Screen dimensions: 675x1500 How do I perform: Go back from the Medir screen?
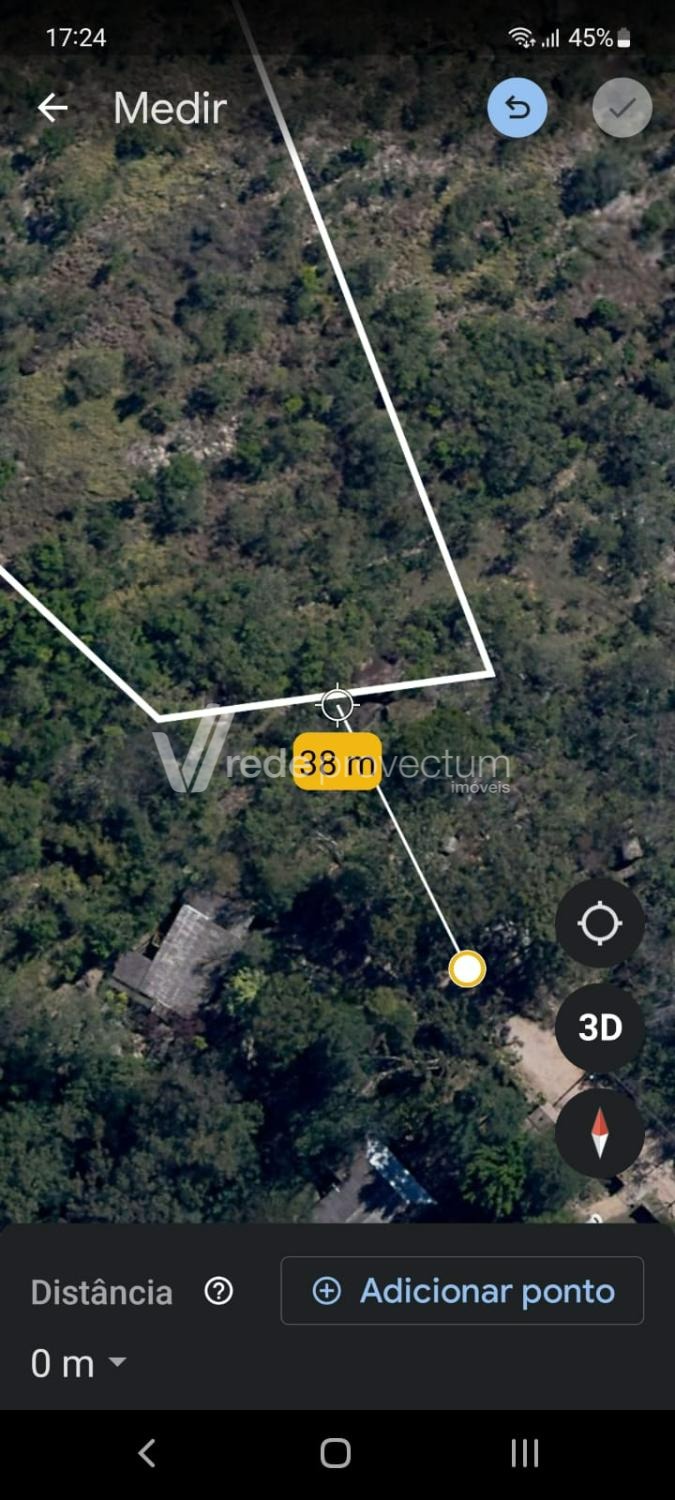pyautogui.click(x=52, y=108)
